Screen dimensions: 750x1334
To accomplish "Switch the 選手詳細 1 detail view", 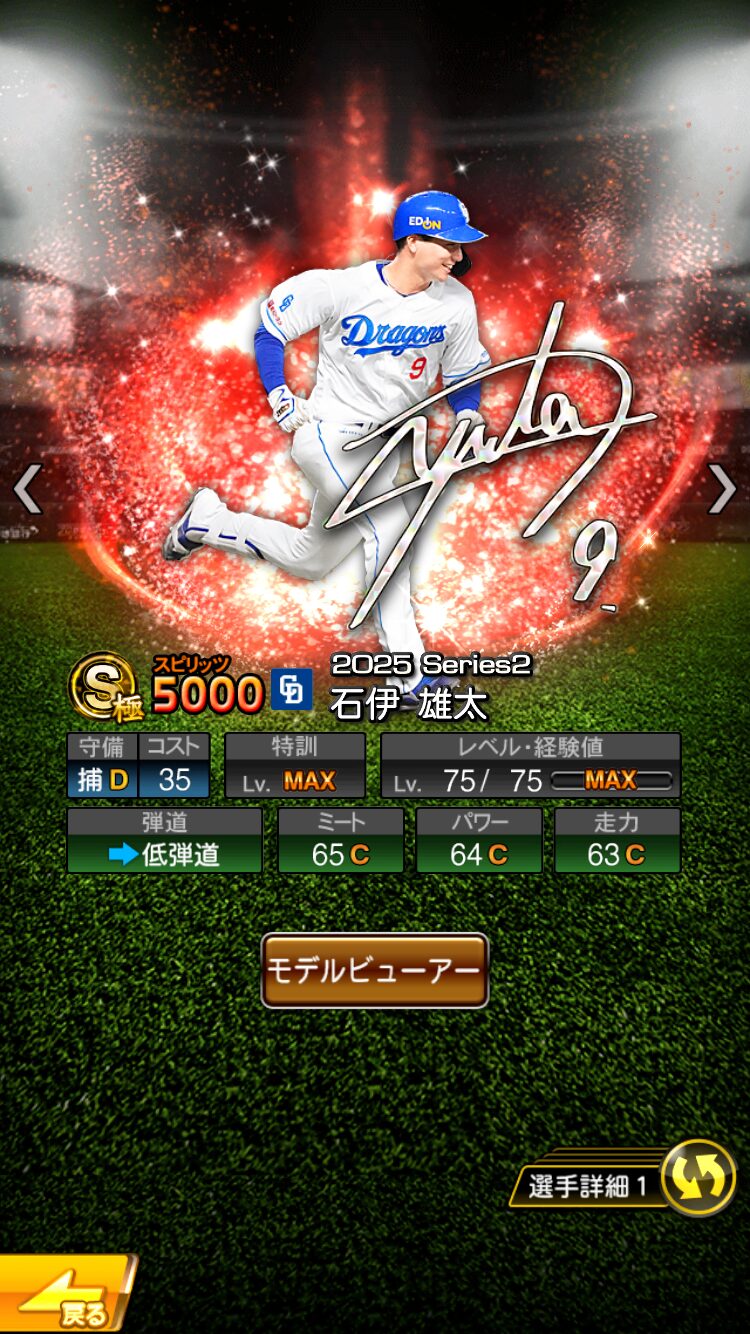I will (698, 1178).
